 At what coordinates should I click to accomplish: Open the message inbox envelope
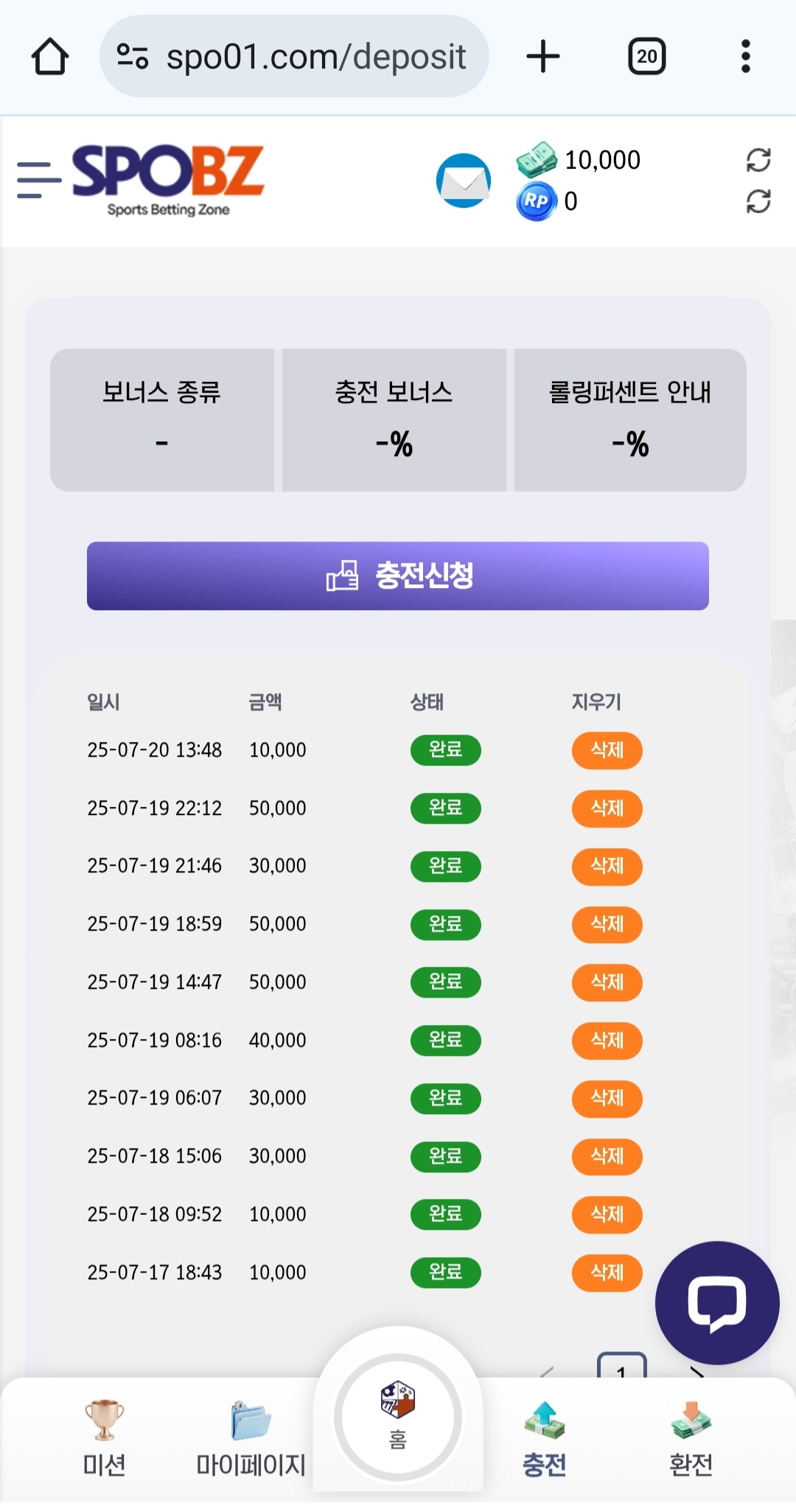click(x=464, y=181)
